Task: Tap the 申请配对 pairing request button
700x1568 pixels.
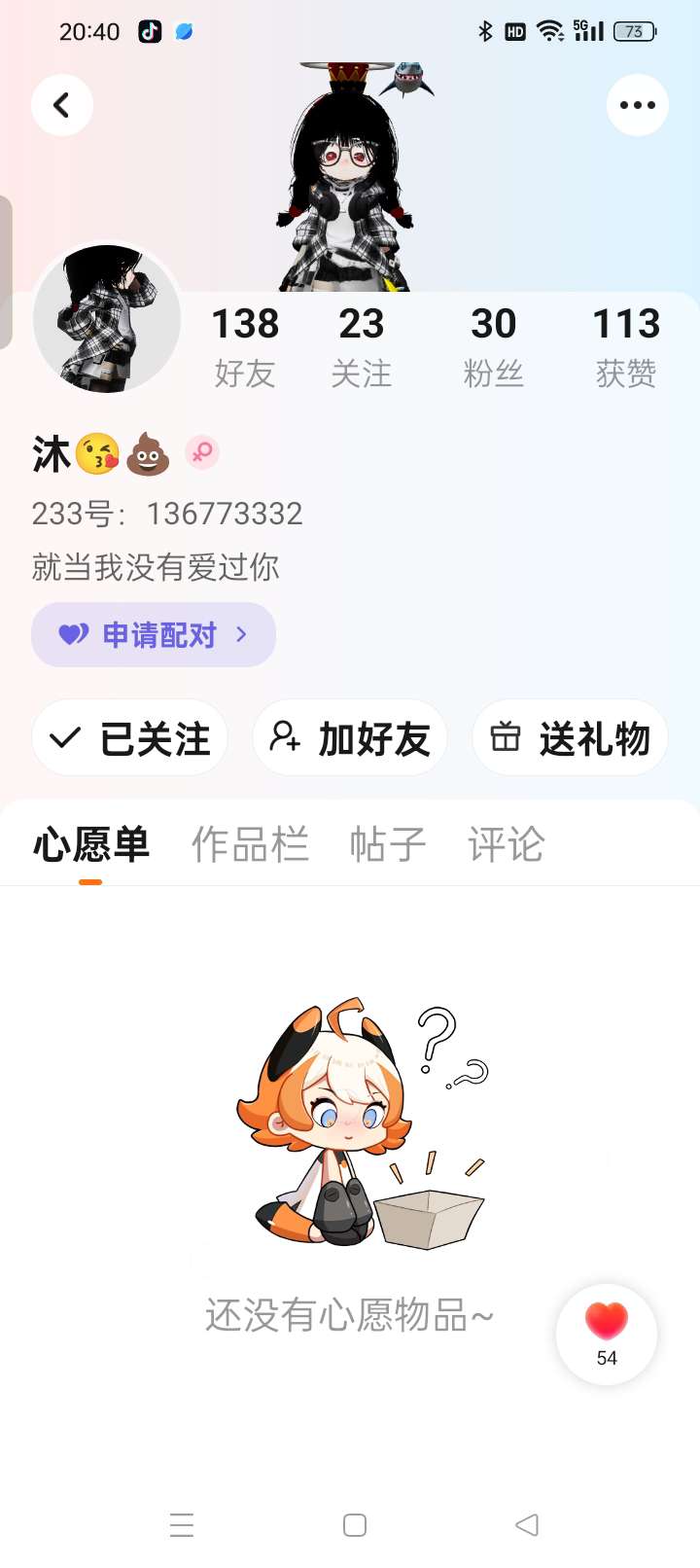Action: (154, 635)
